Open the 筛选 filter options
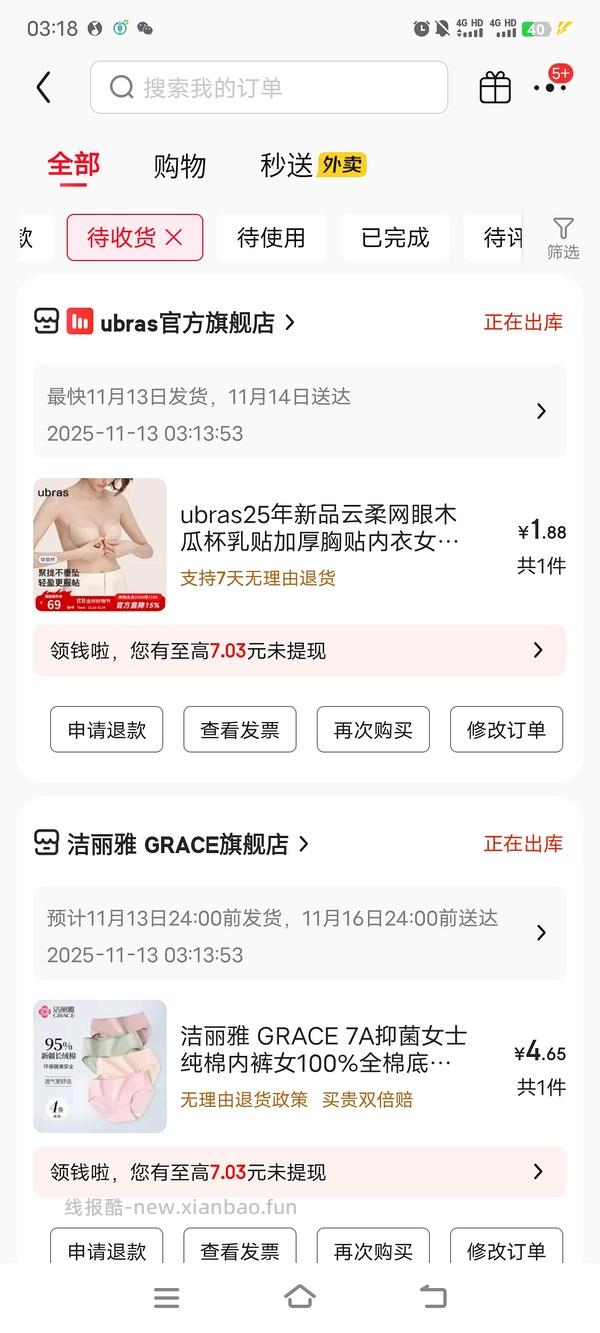Image resolution: width=600 pixels, height=1333 pixels. pos(563,238)
